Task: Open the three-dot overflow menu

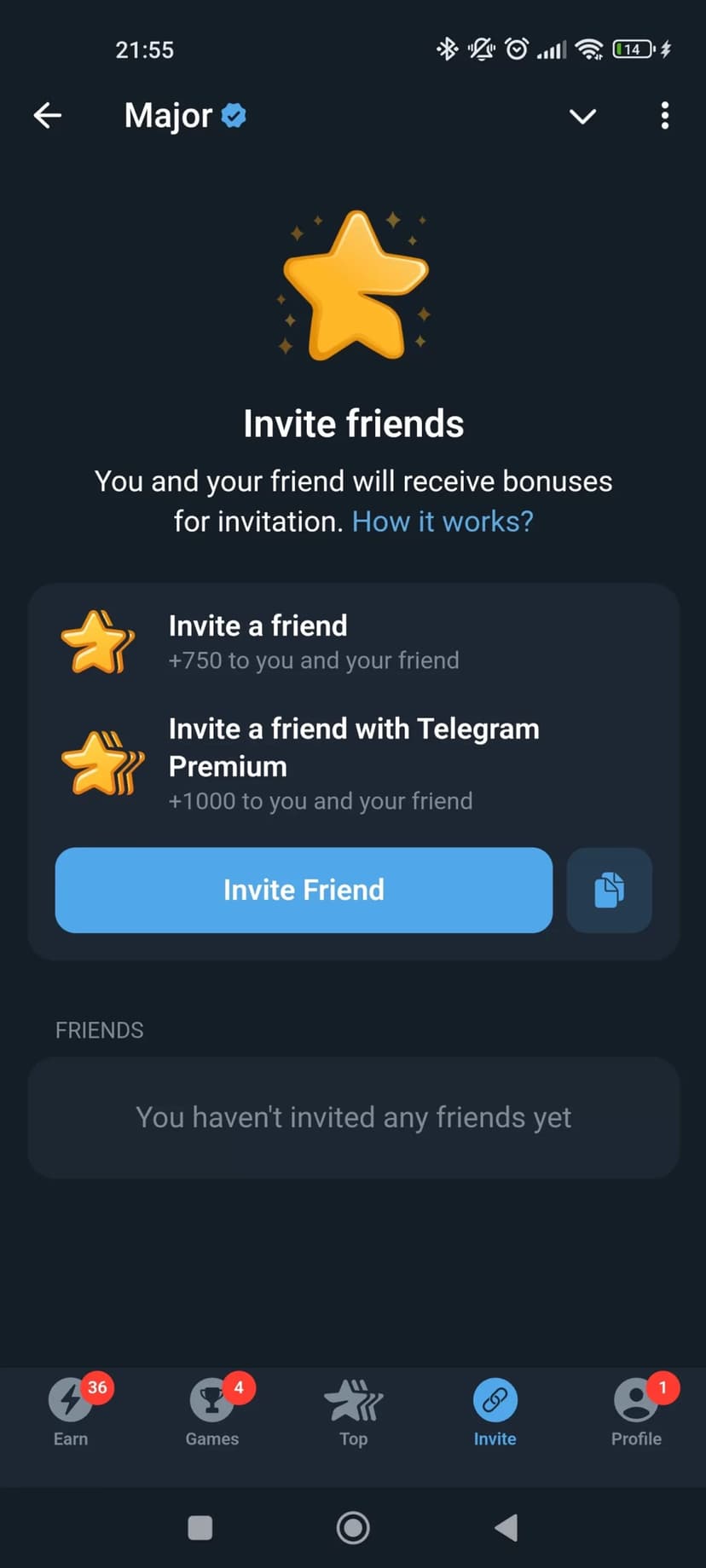Action: (x=664, y=116)
